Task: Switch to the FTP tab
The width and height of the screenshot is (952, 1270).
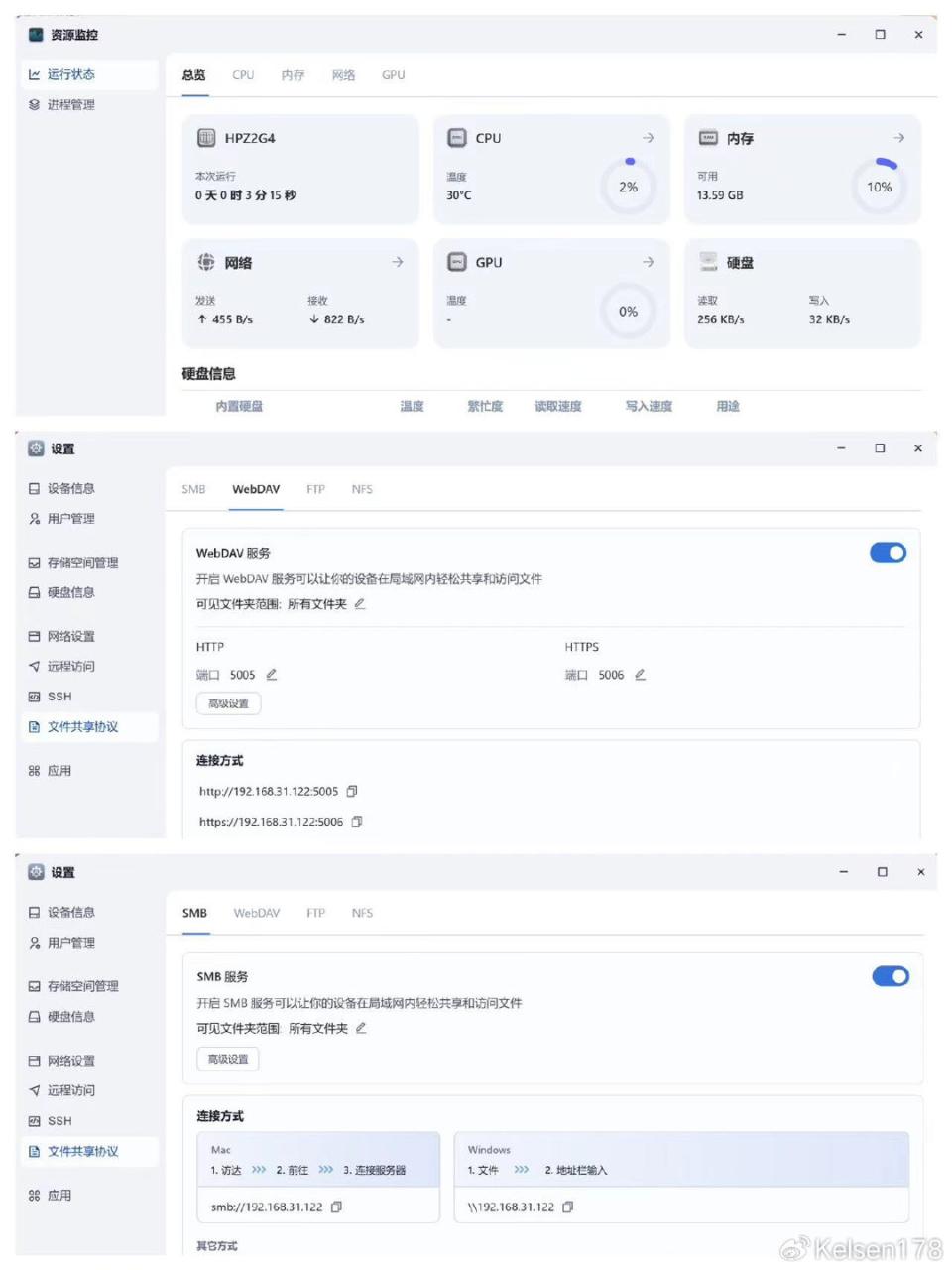Action: click(x=315, y=489)
